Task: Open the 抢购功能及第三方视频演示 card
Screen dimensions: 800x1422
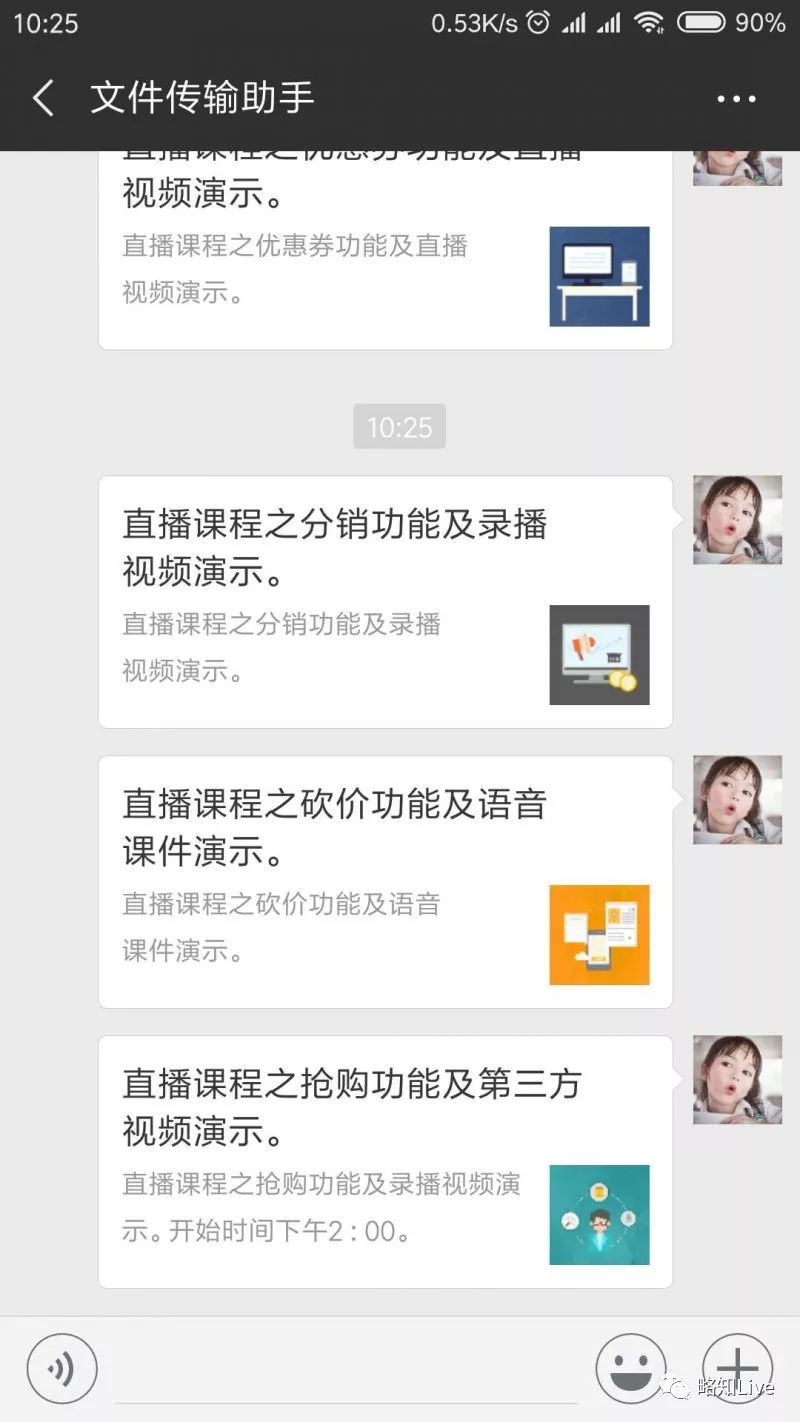Action: coord(385,1162)
